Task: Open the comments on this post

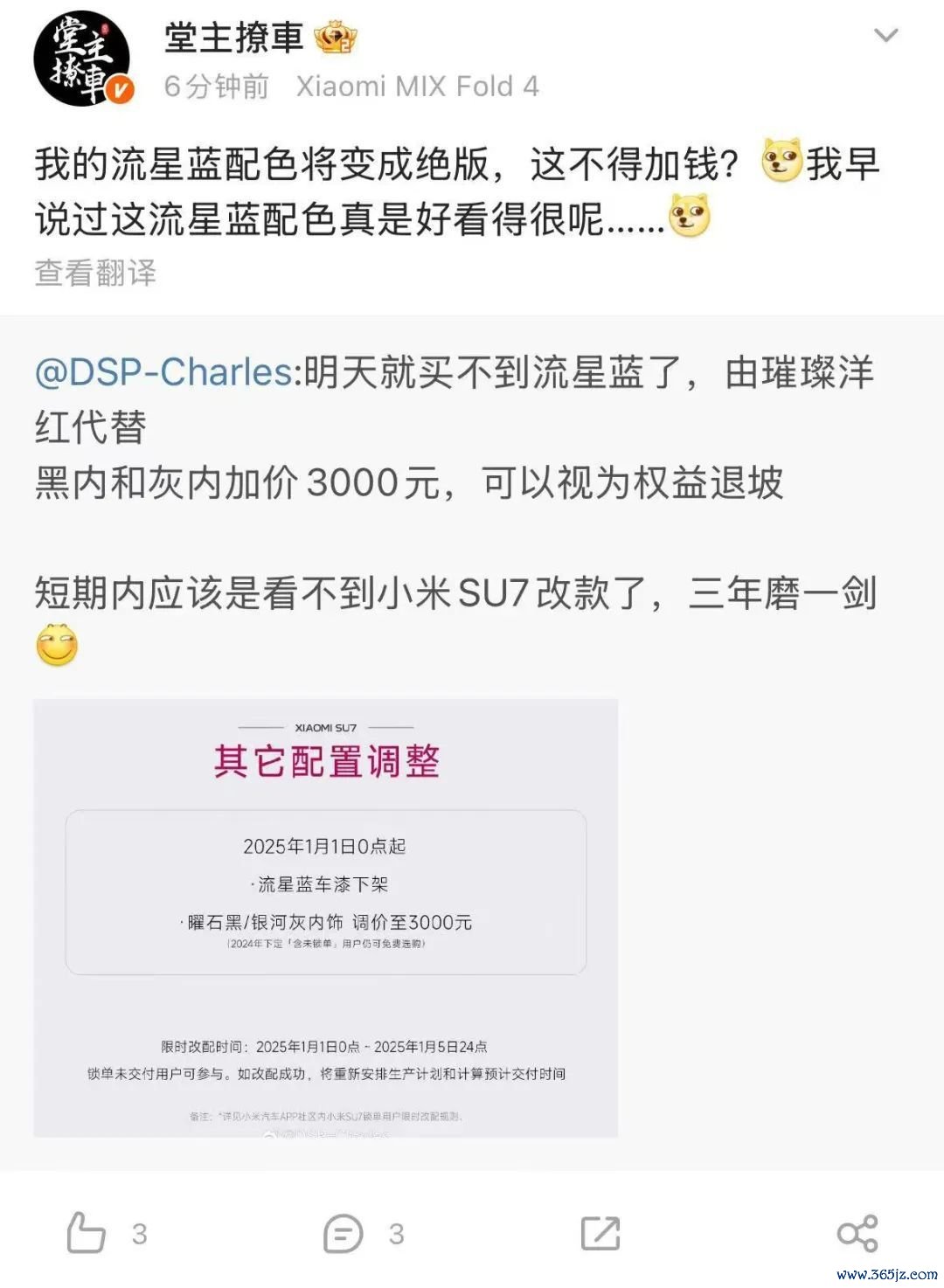Action: (x=344, y=1233)
